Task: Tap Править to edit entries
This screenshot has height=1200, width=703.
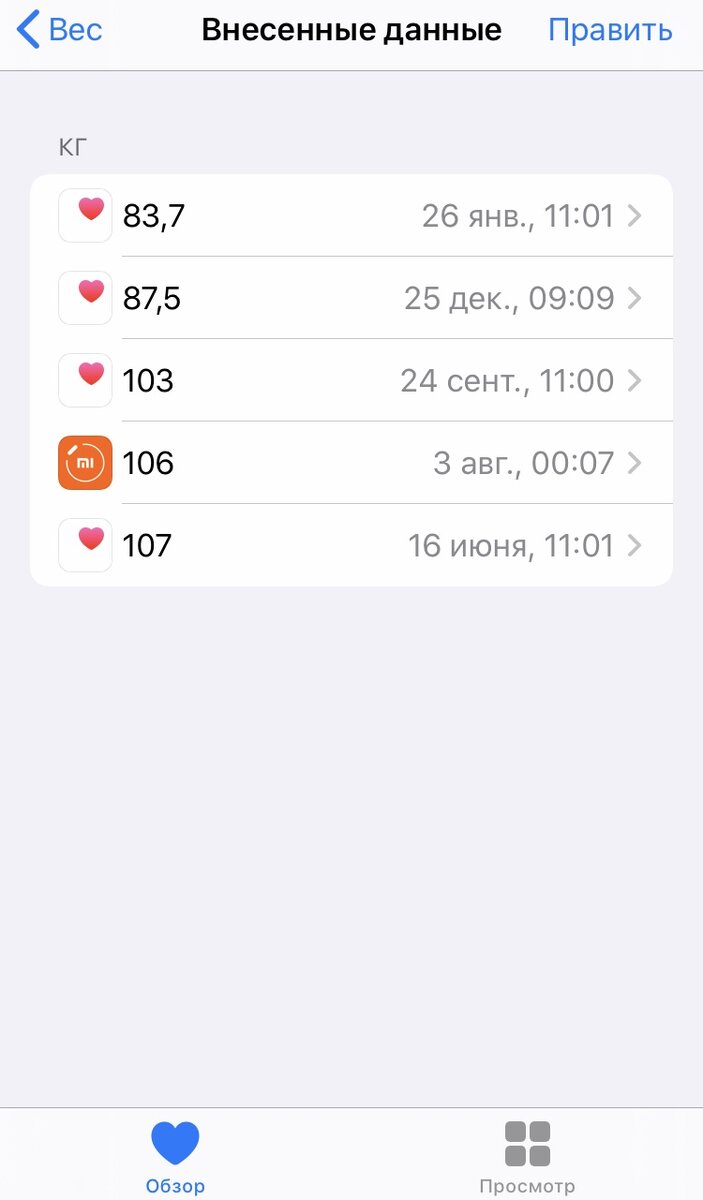Action: click(x=610, y=30)
